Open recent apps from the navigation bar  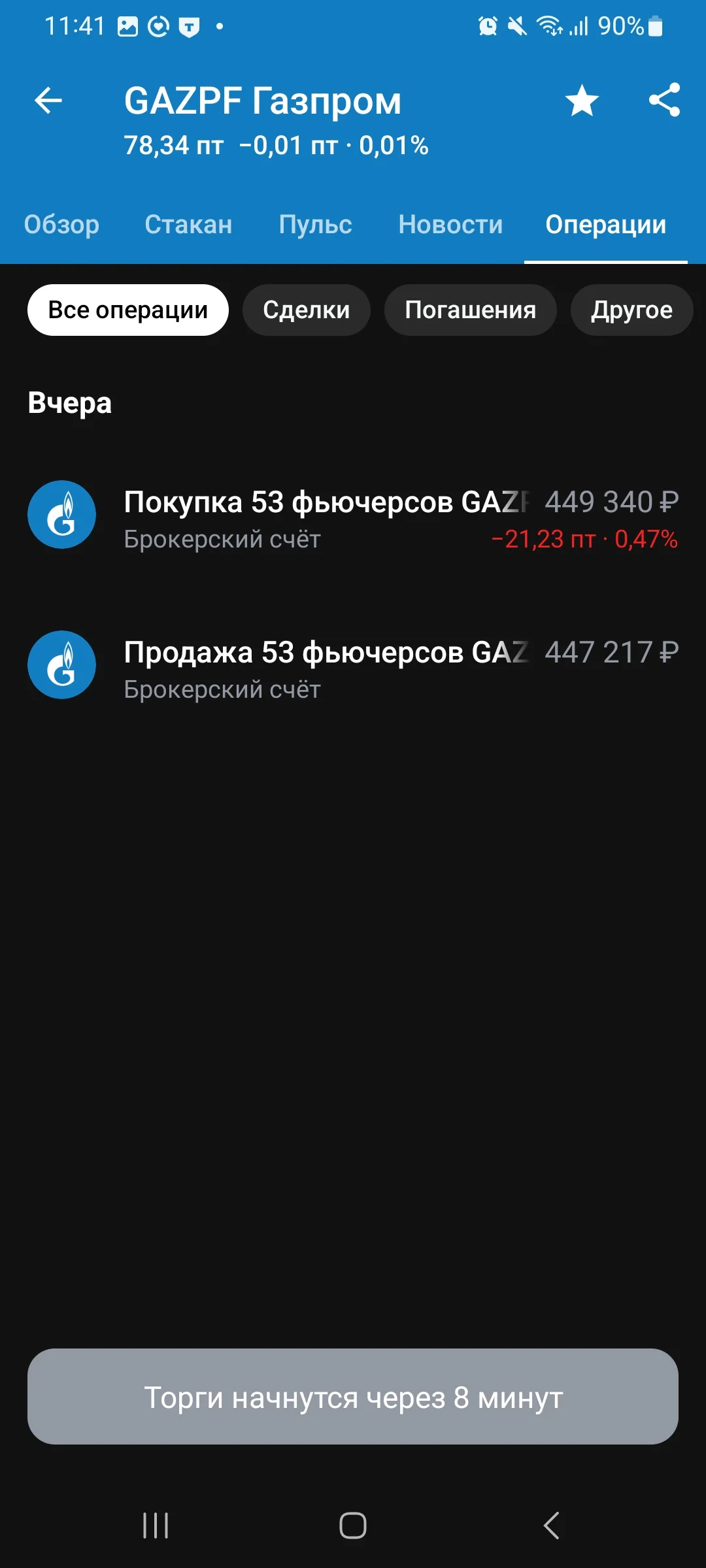click(156, 1526)
